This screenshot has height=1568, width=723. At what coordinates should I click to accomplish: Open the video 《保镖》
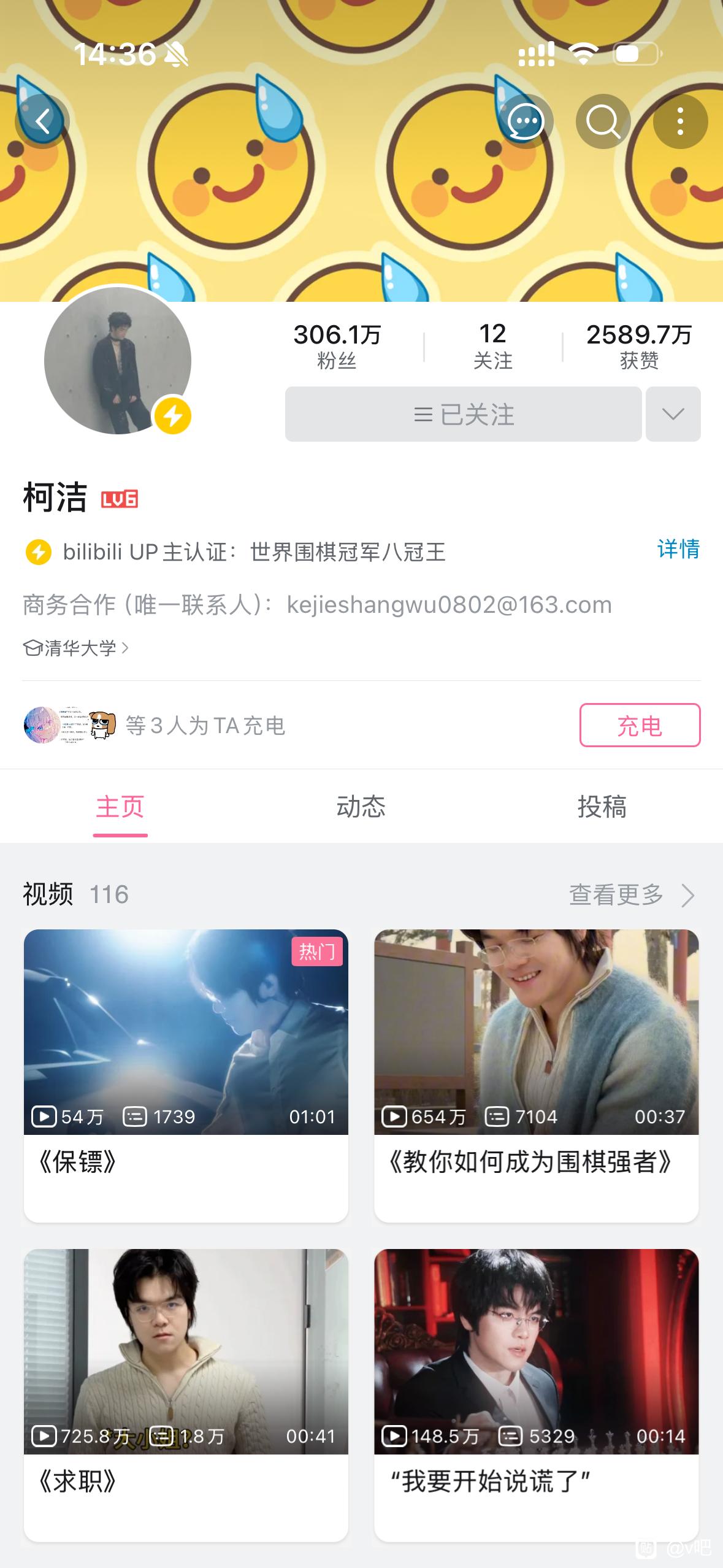click(186, 1075)
